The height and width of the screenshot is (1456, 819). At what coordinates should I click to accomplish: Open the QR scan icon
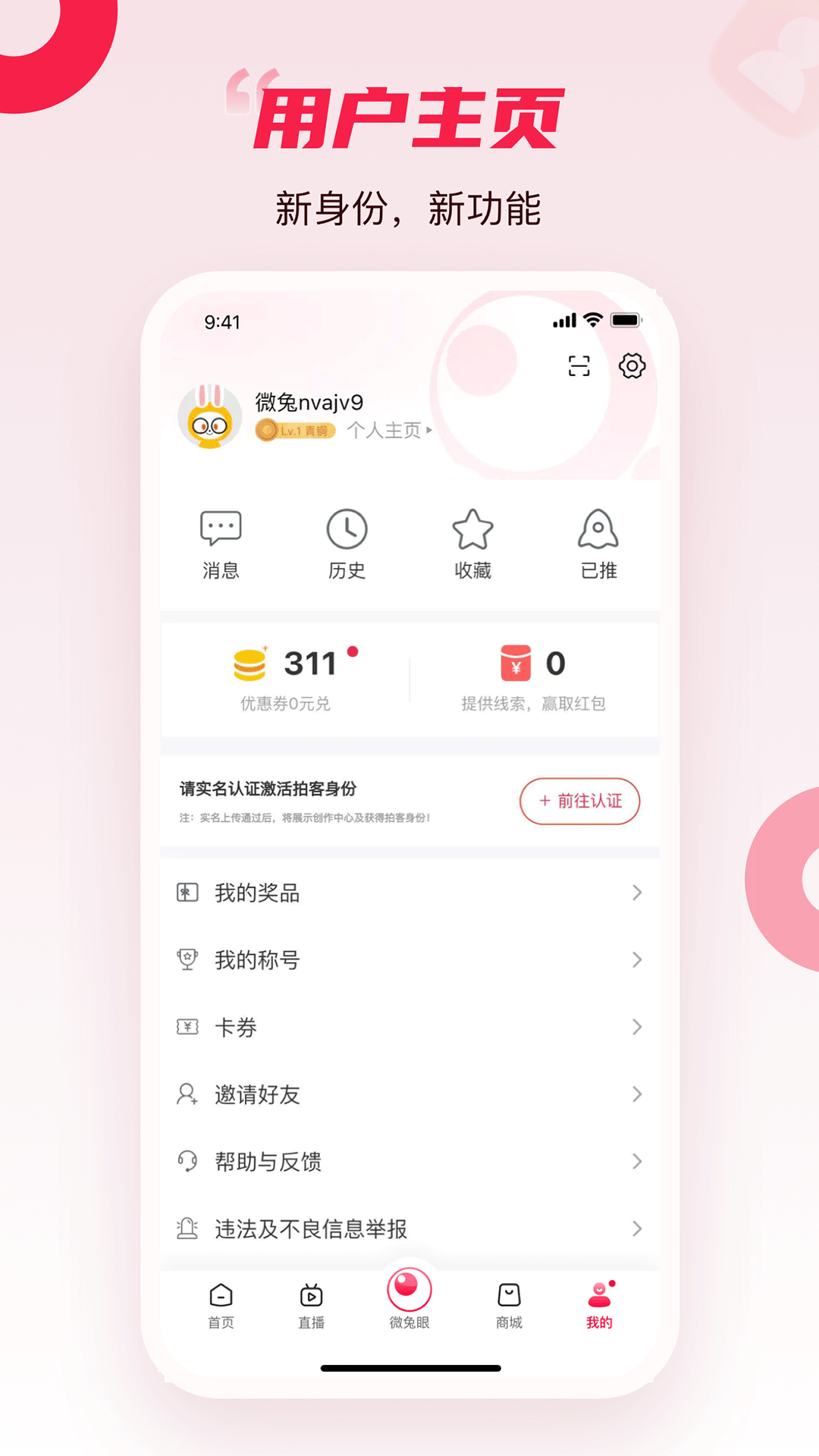click(579, 366)
